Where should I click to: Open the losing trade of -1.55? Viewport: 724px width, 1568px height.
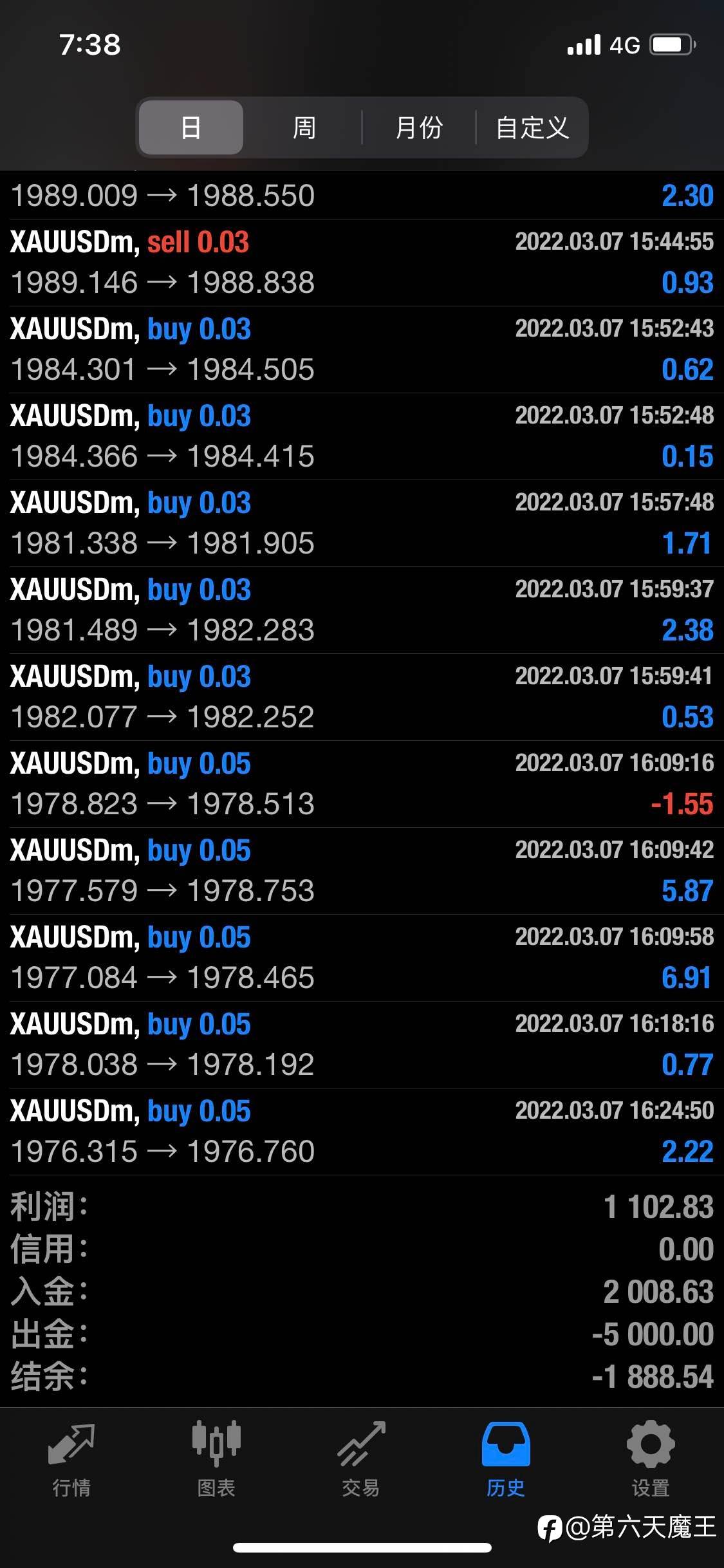pos(362,784)
